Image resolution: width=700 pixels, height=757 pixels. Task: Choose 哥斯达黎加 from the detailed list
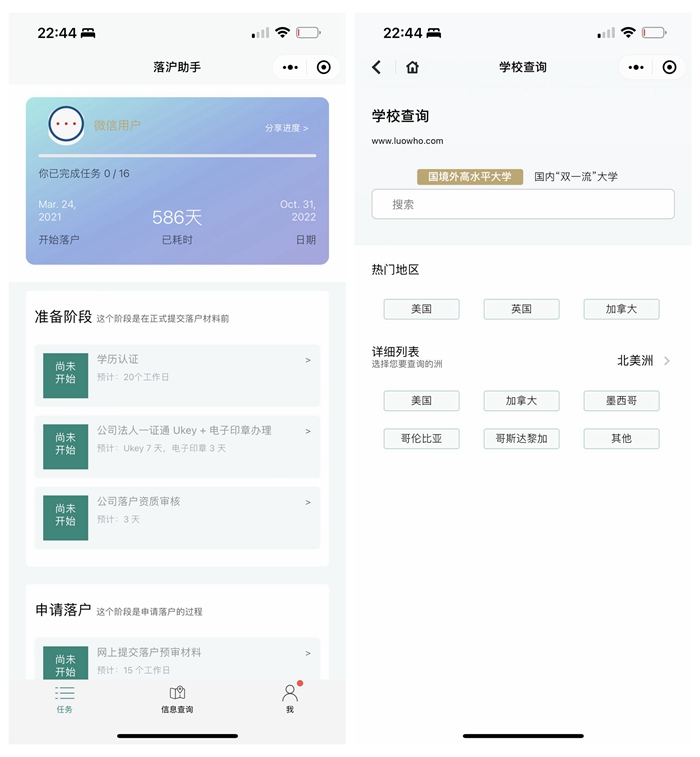tap(521, 439)
